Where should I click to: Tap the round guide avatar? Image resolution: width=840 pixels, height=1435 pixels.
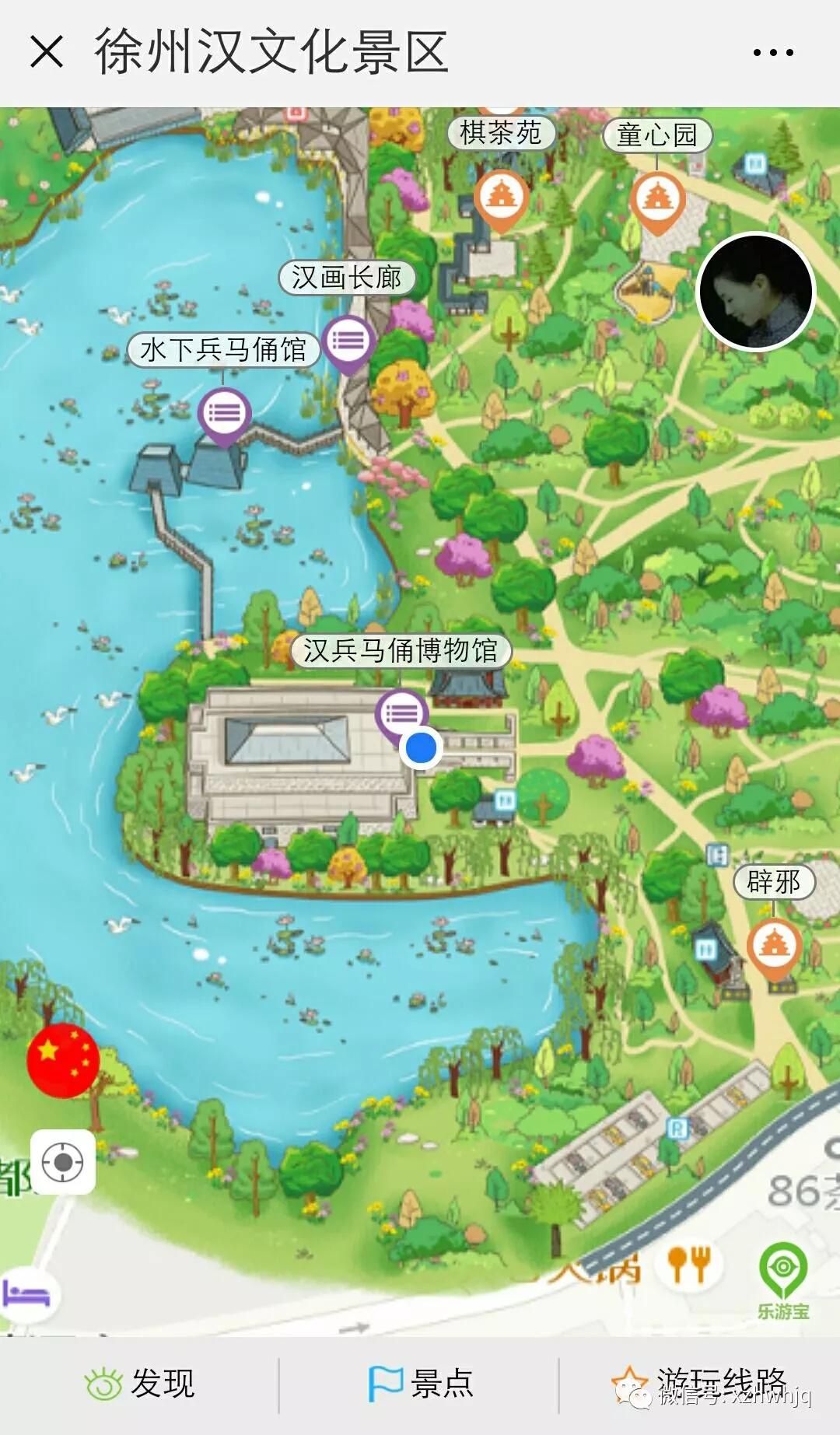pyautogui.click(x=755, y=292)
